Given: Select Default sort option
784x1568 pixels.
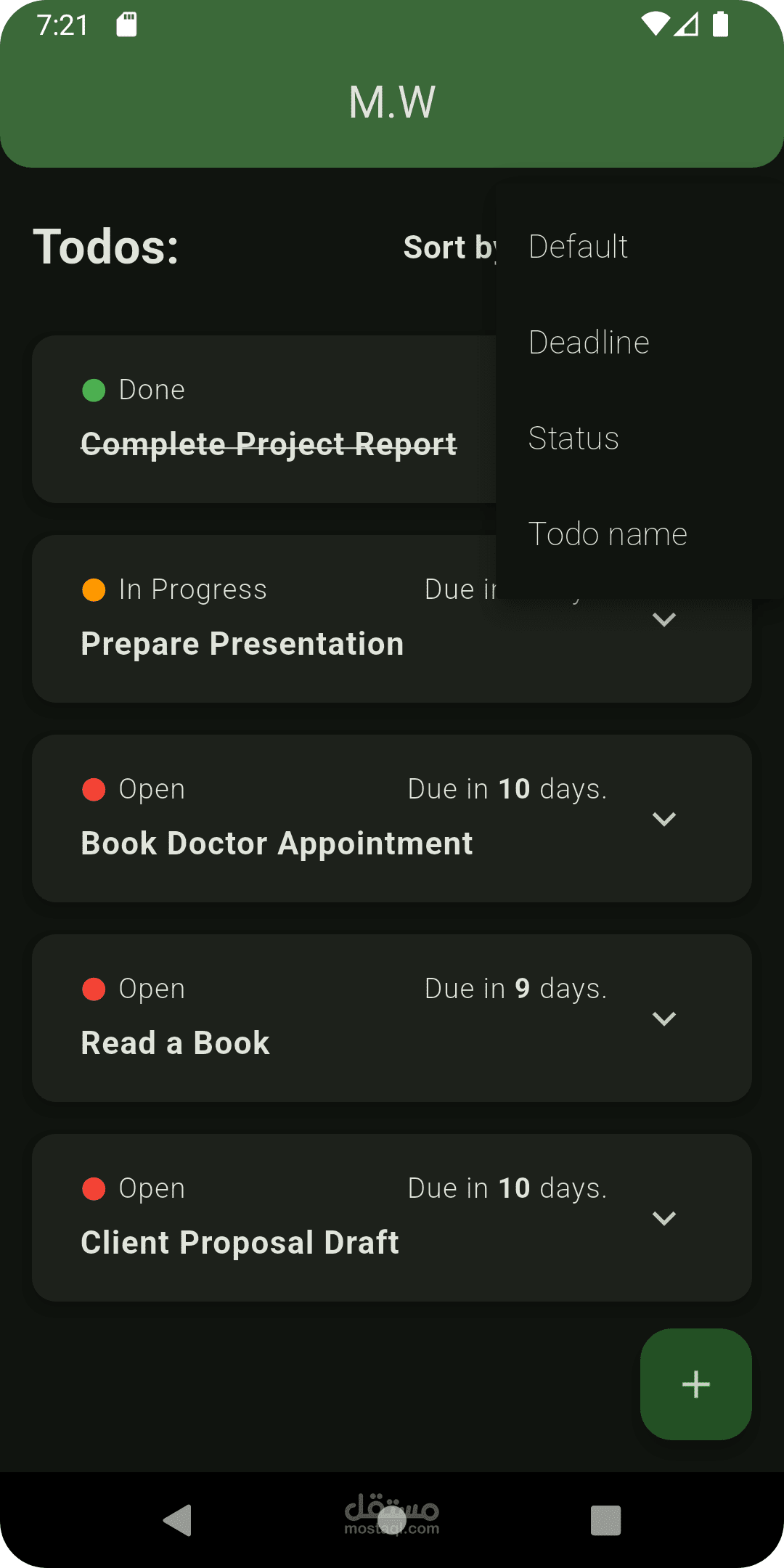Looking at the screenshot, I should 579,247.
